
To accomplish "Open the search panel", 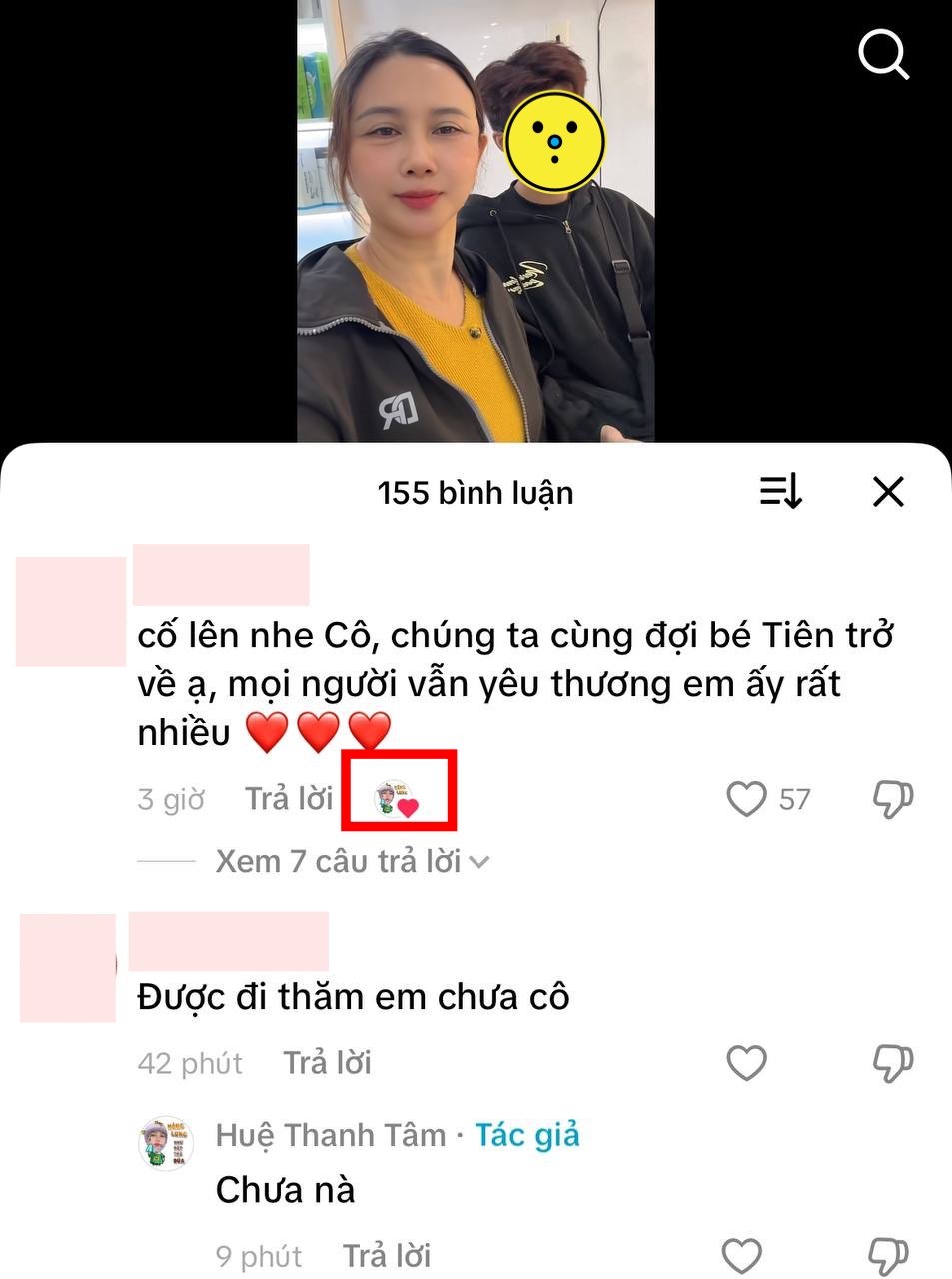I will (883, 55).
